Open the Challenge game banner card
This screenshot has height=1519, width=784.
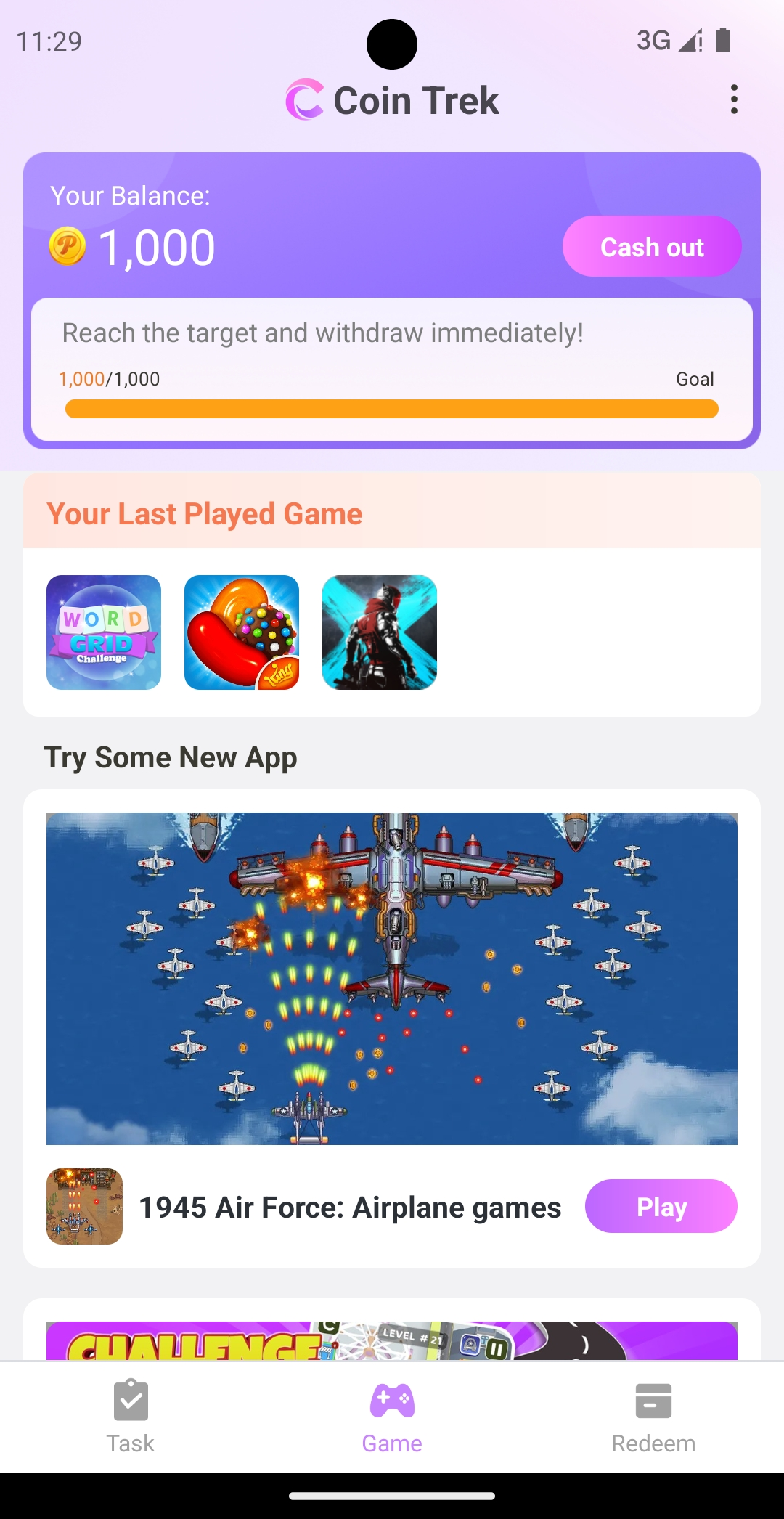[x=392, y=1341]
